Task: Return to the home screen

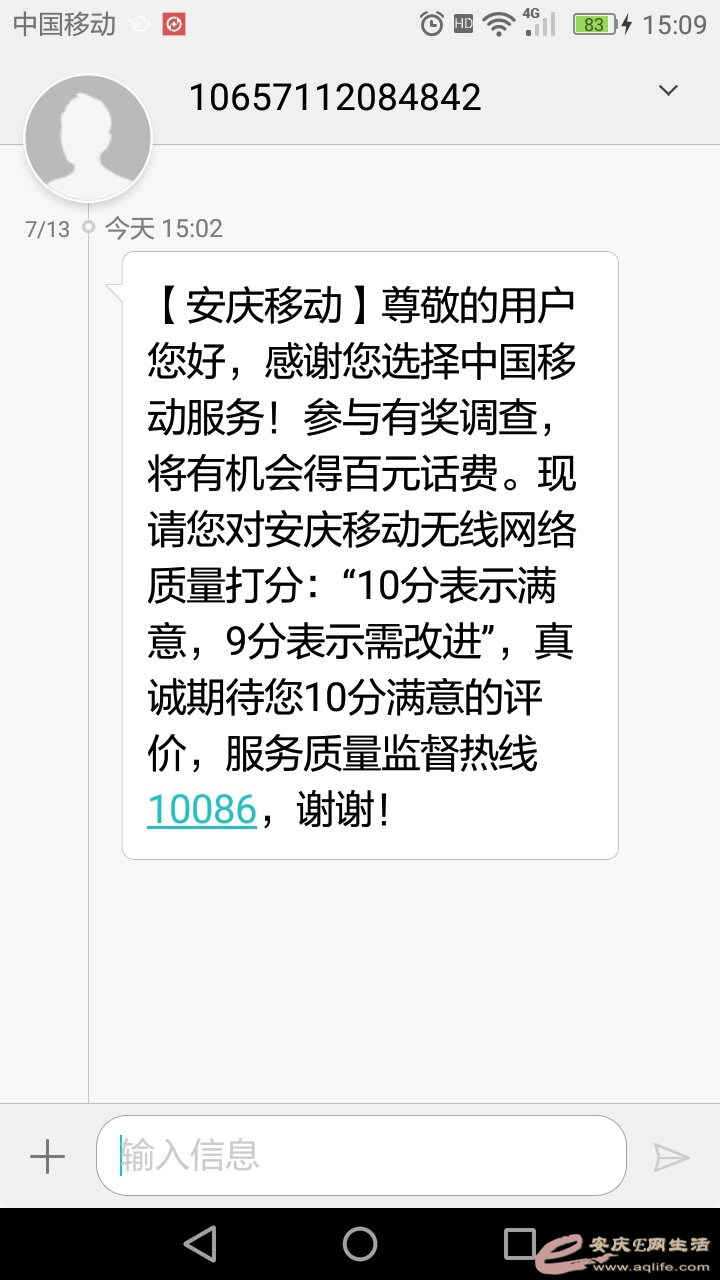Action: pos(360,1244)
